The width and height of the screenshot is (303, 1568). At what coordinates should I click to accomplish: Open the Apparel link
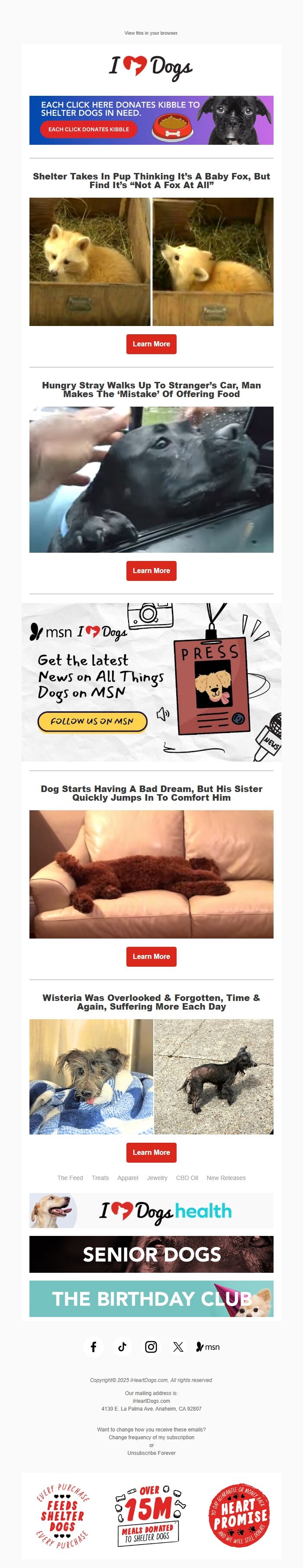(128, 1178)
